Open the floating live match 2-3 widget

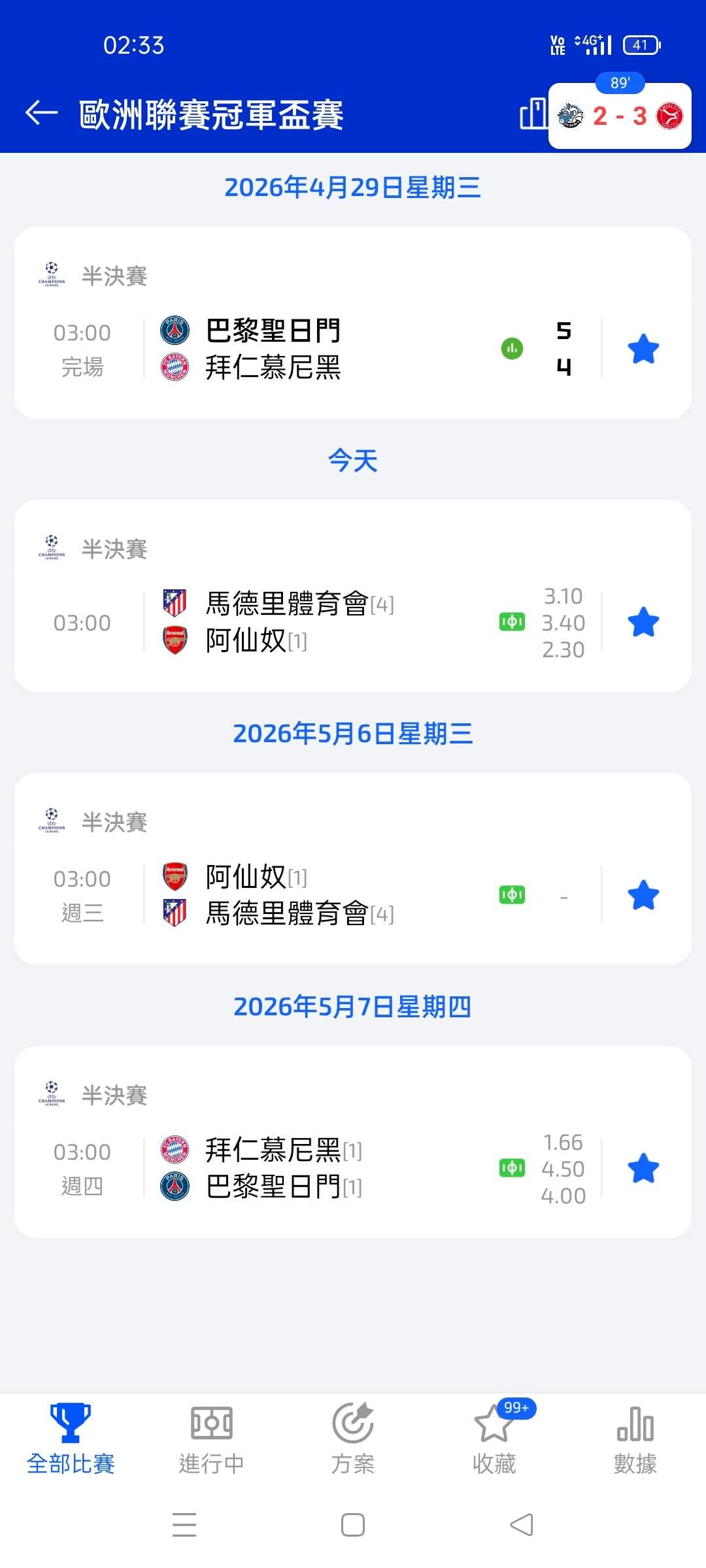tap(619, 116)
